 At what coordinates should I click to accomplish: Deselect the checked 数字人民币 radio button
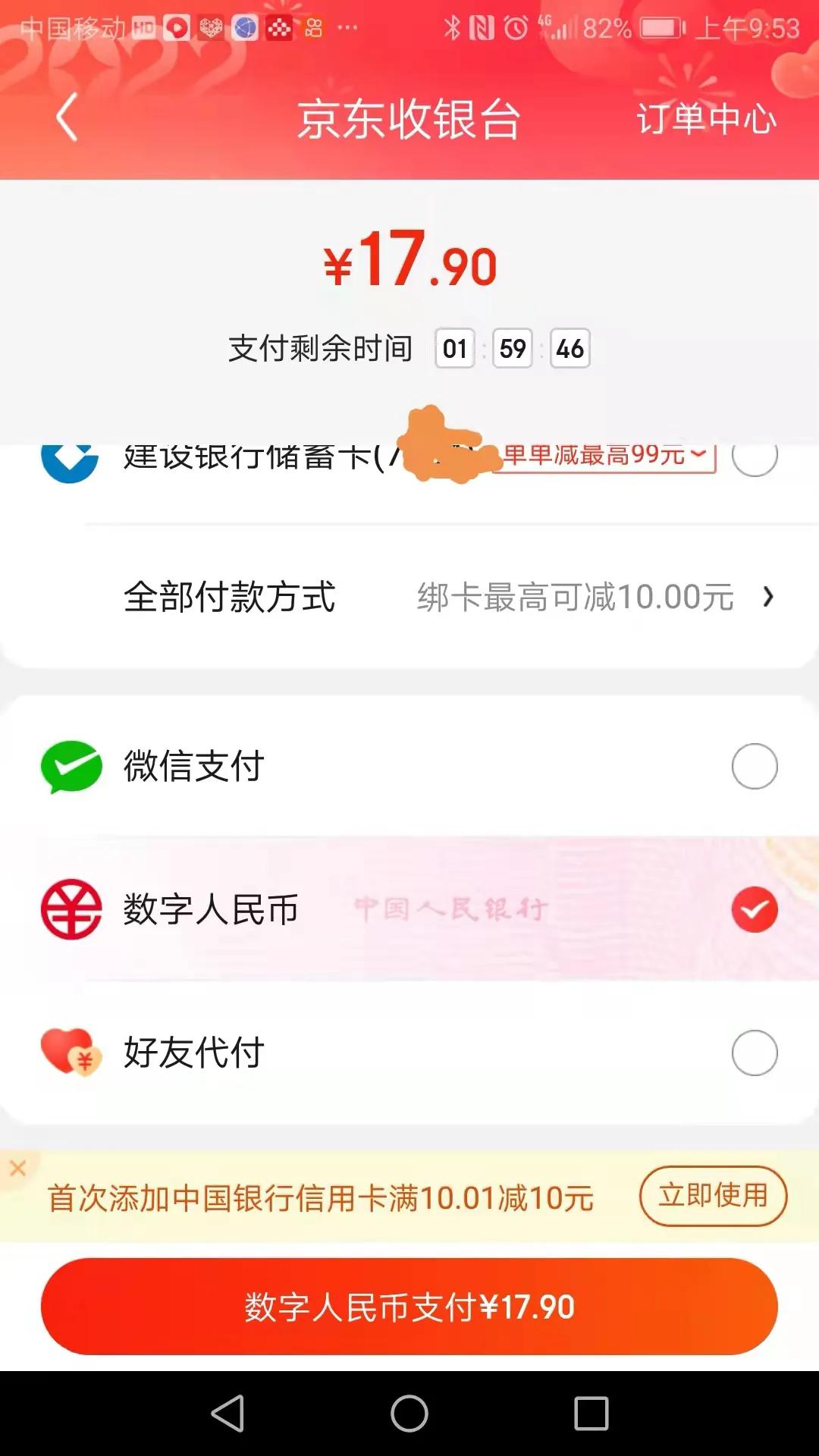click(754, 910)
